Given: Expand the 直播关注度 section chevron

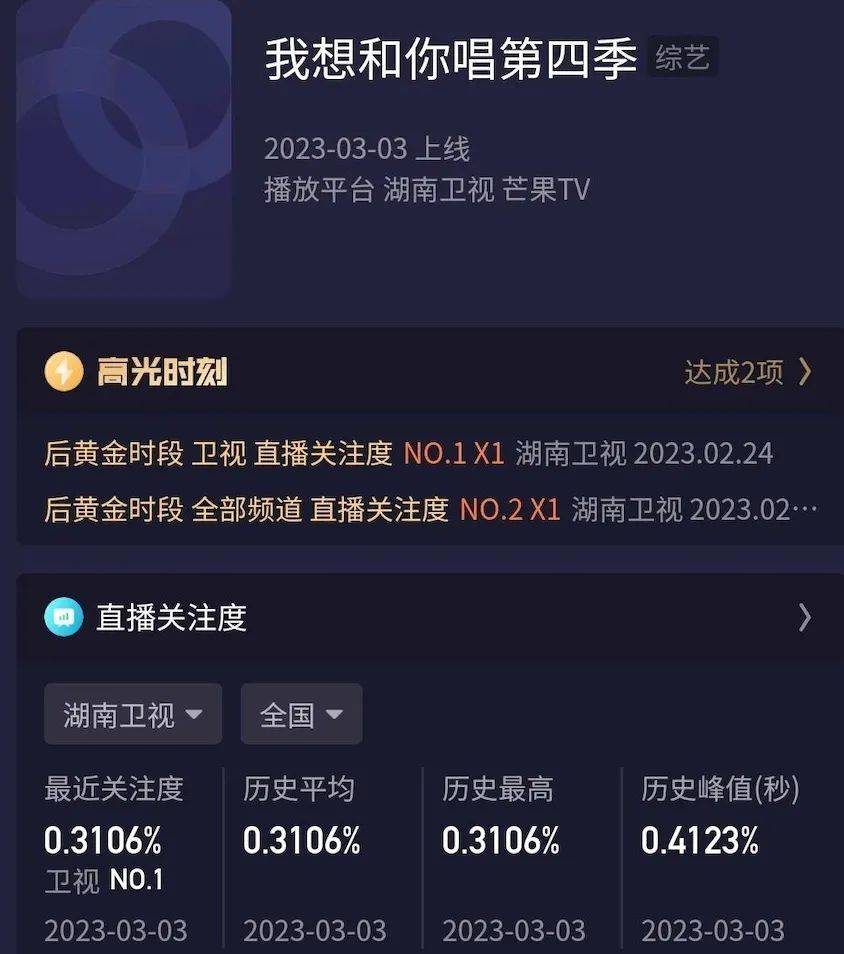Looking at the screenshot, I should (804, 618).
